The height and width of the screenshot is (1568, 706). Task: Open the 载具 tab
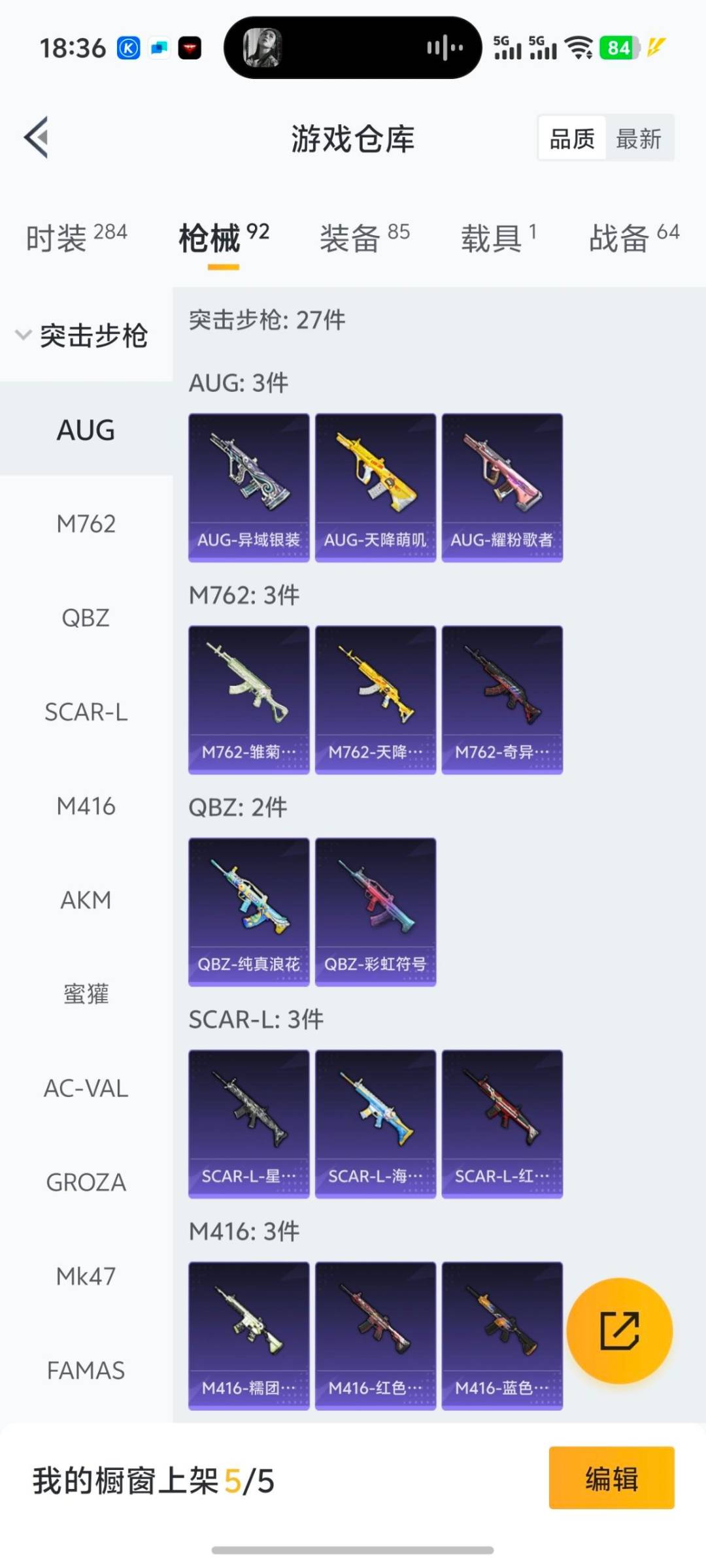(x=498, y=238)
